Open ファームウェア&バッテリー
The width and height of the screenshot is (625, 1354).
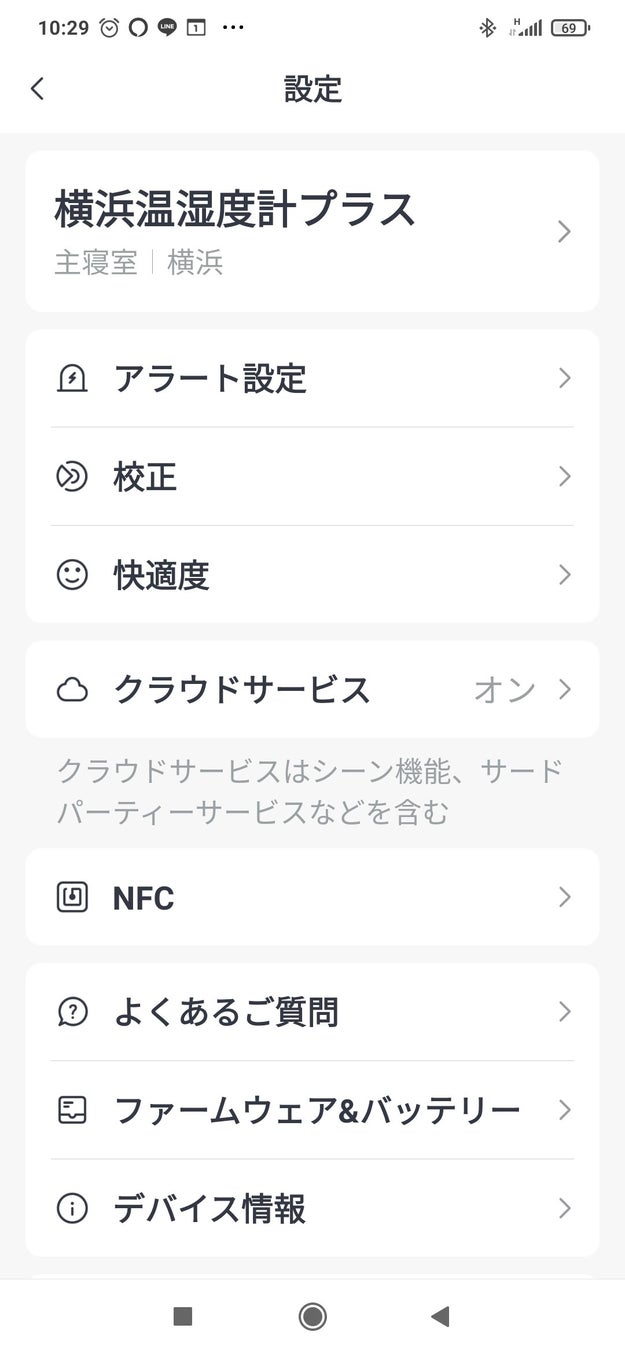coord(312,1110)
